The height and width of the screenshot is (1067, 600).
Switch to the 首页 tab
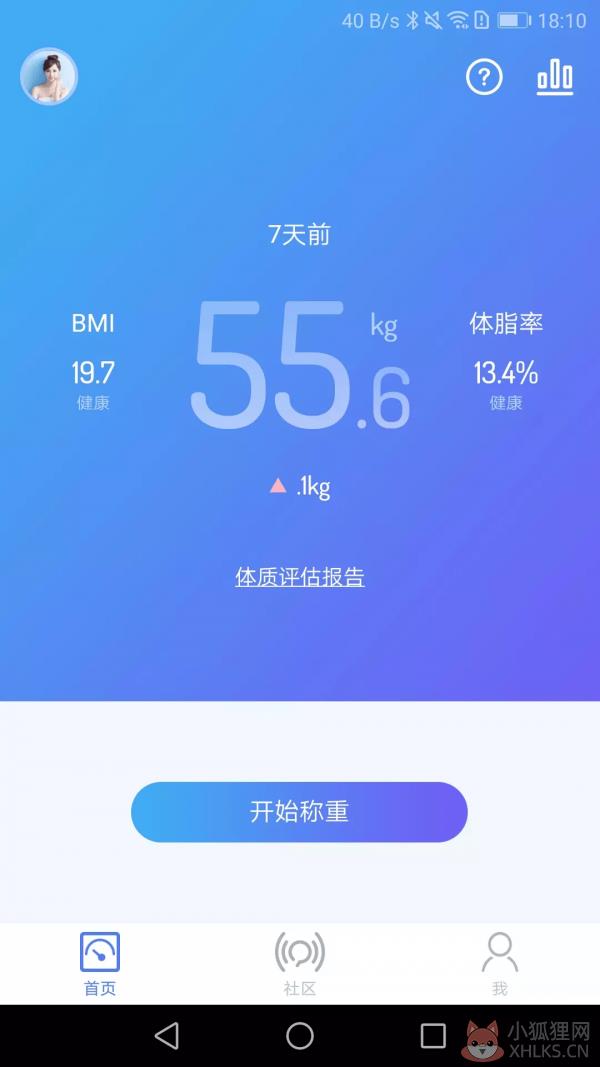[100, 964]
